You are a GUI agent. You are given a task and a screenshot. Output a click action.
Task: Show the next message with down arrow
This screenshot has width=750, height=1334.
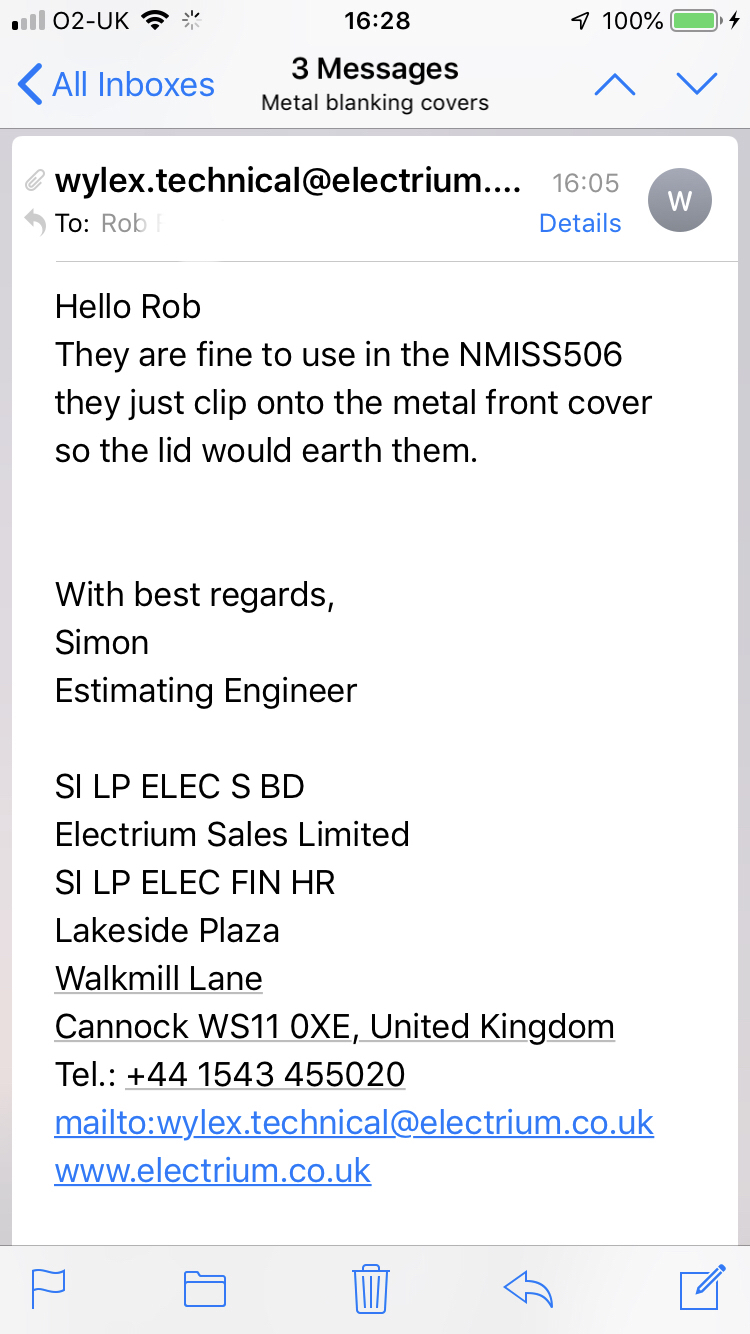point(697,85)
